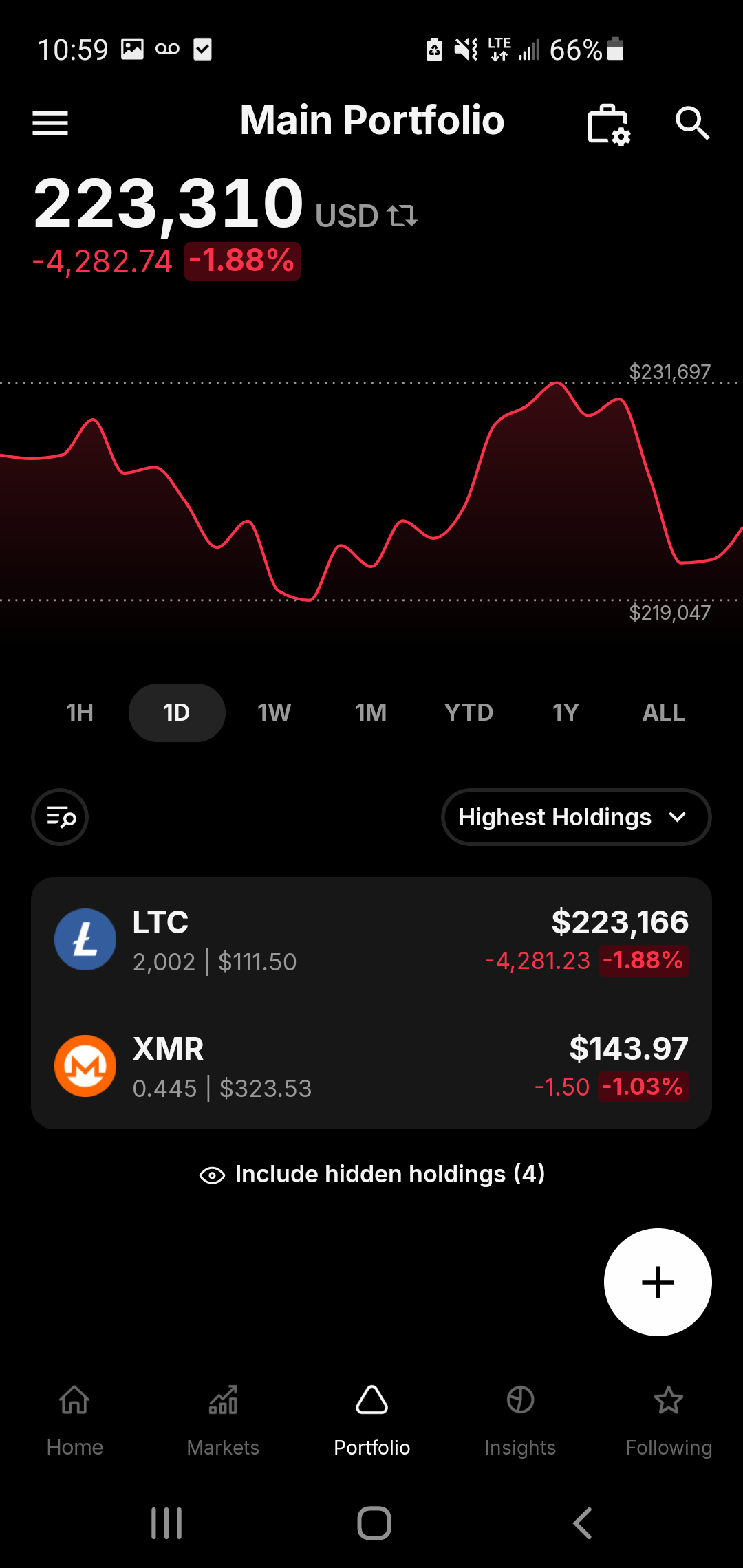Include hidden holdings (4)
This screenshot has width=743, height=1568.
[x=371, y=1174]
